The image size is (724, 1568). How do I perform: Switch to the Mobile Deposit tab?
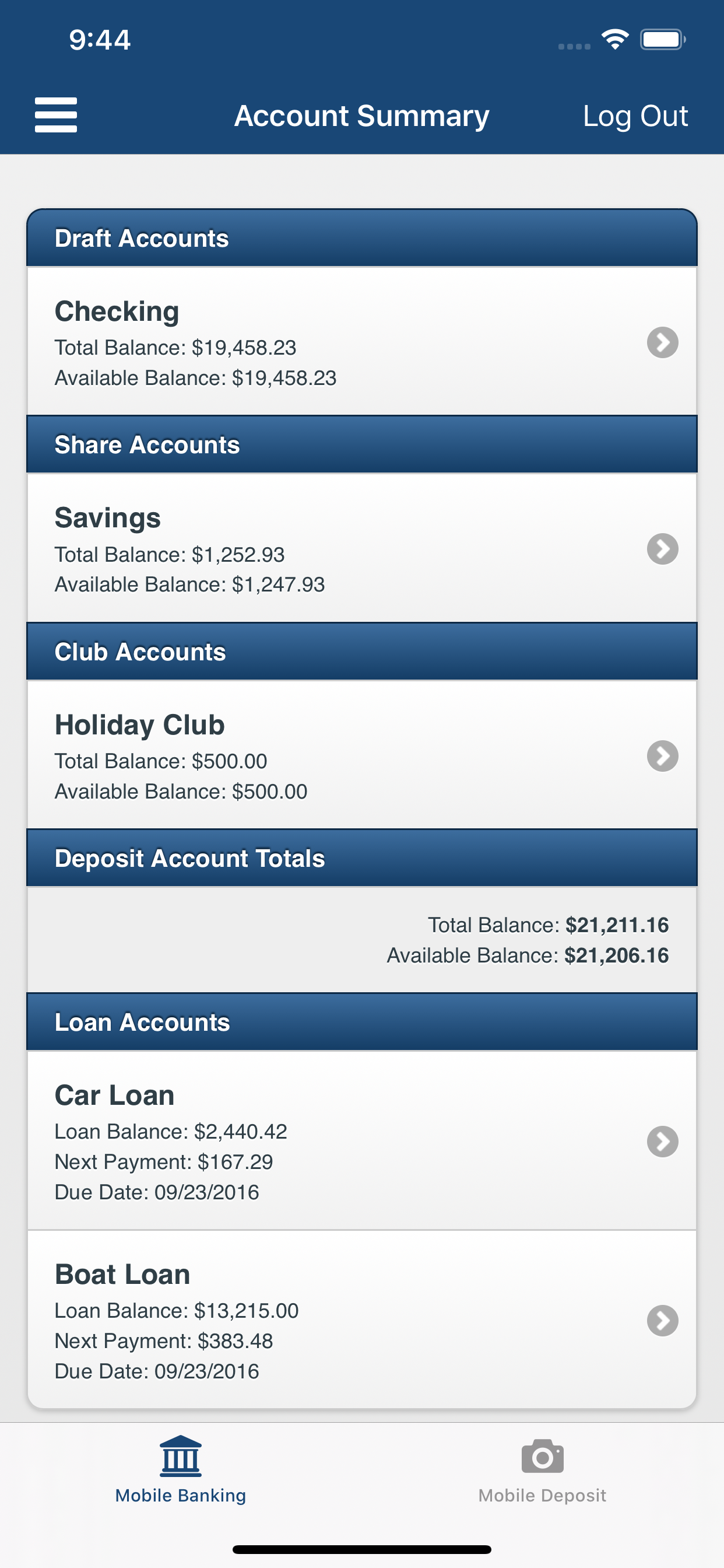tap(542, 1473)
